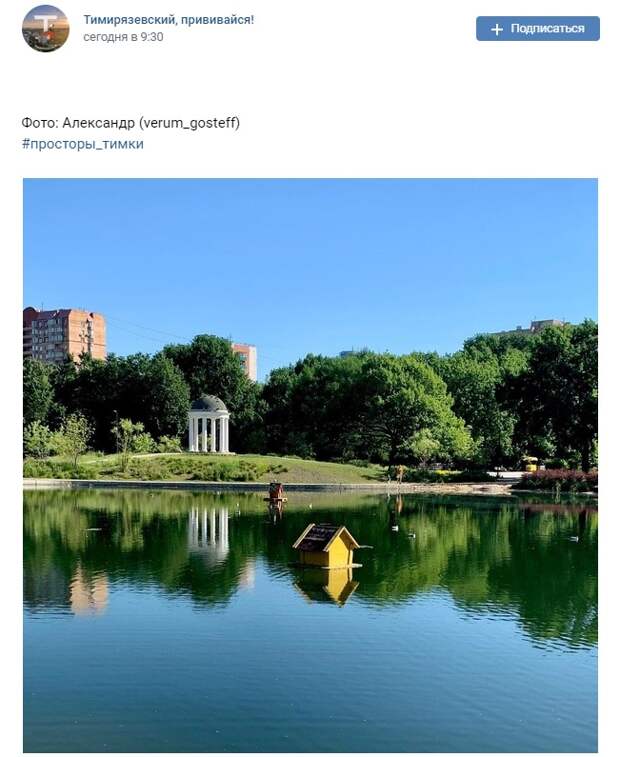
Task: Tap the community avatar picture
Action: 46,28
